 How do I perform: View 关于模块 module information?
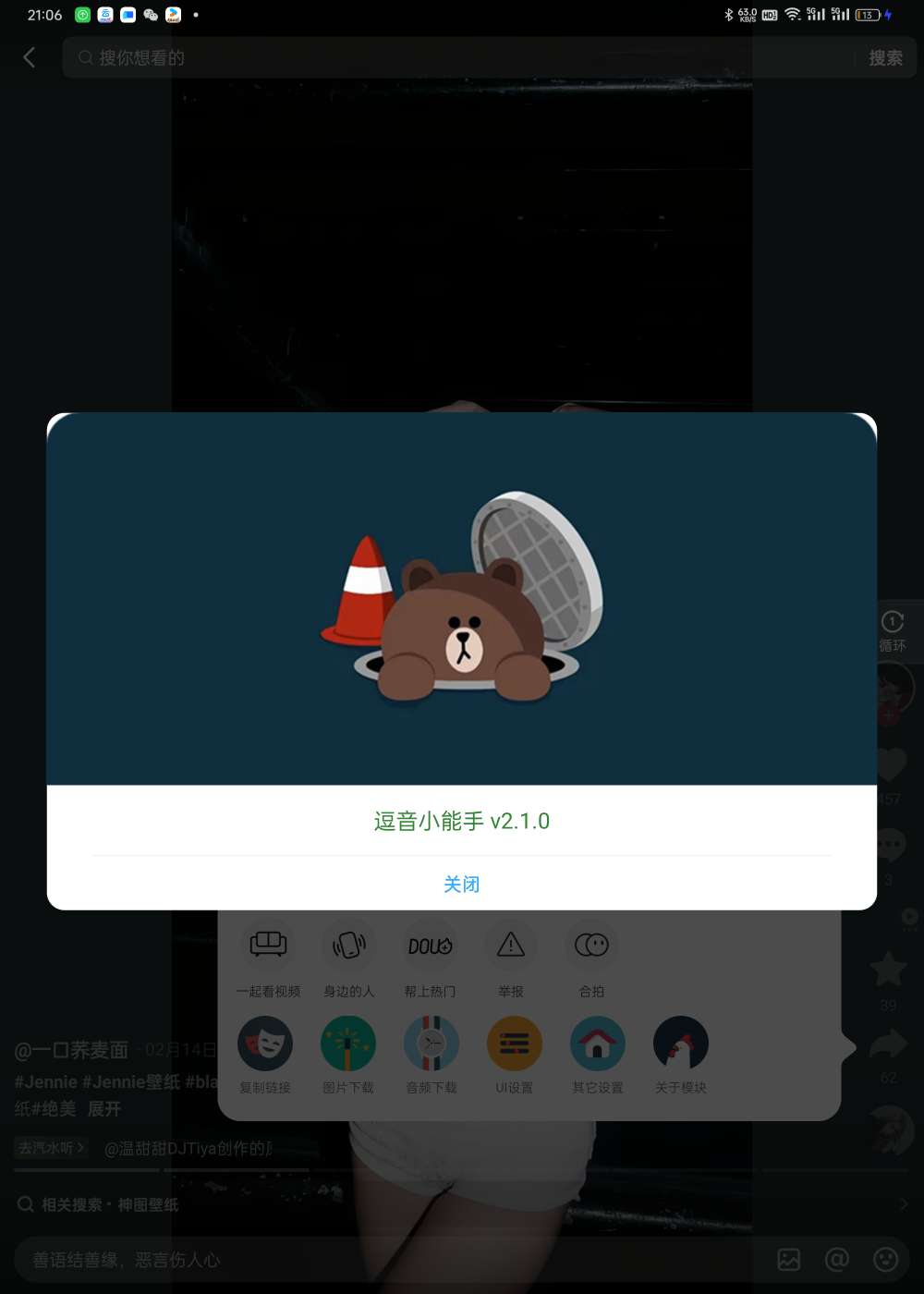(x=680, y=1043)
